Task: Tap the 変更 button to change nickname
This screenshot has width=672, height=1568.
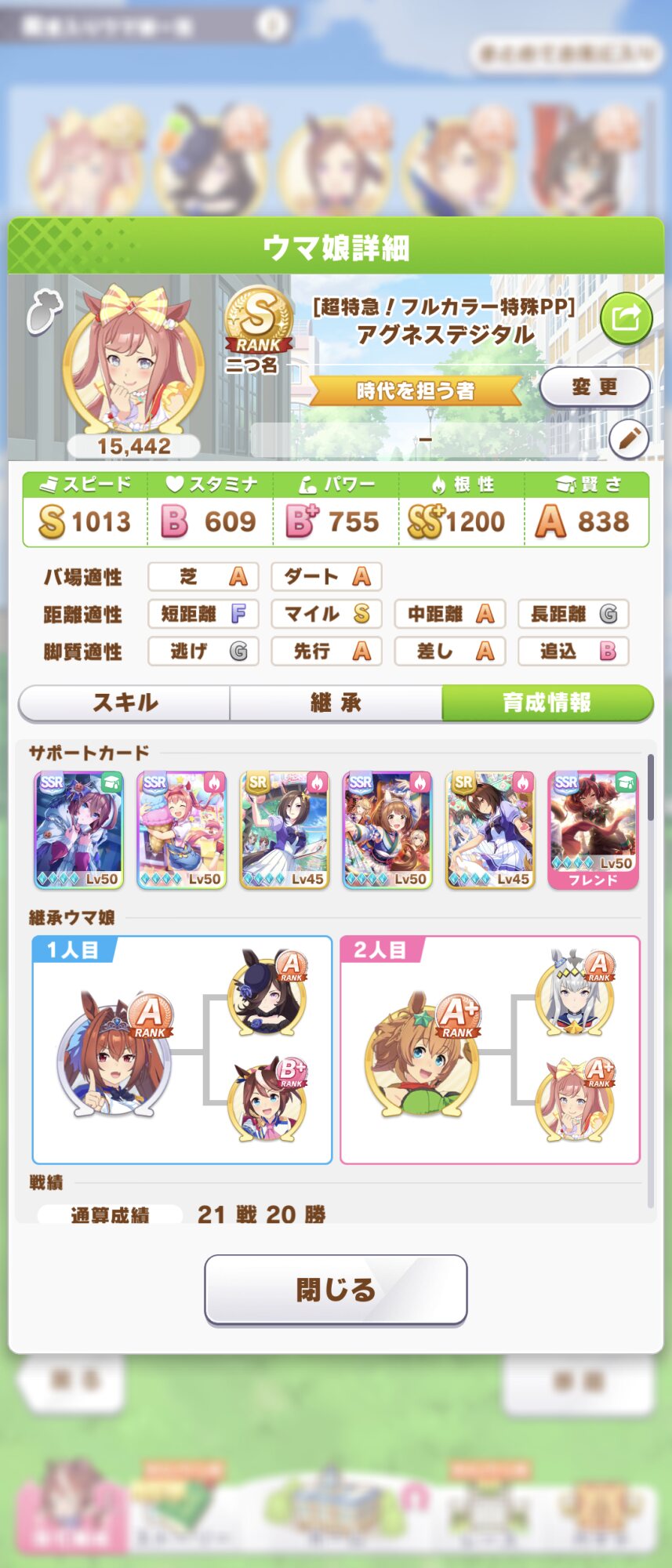Action: pyautogui.click(x=594, y=387)
